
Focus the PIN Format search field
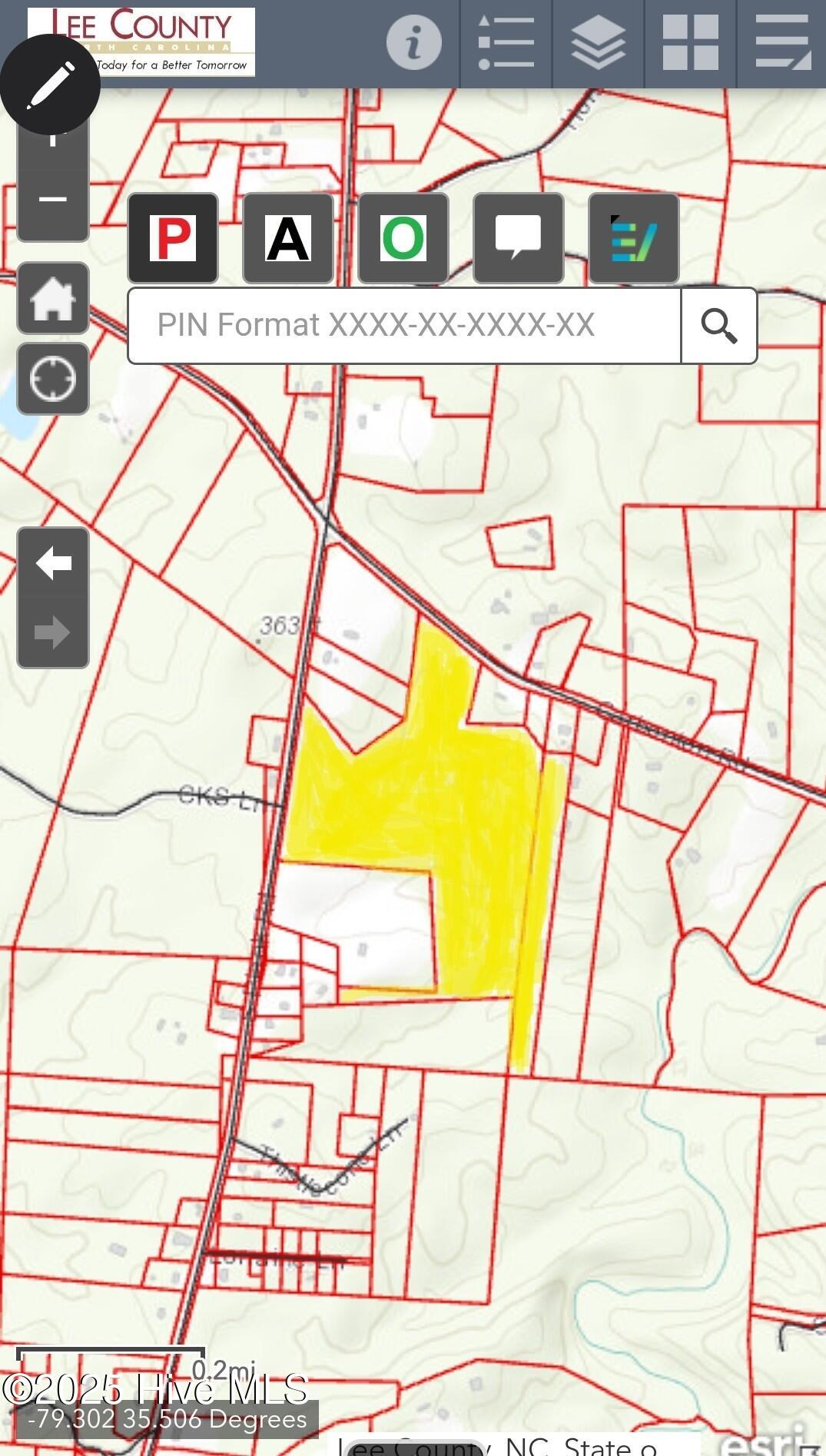point(404,326)
